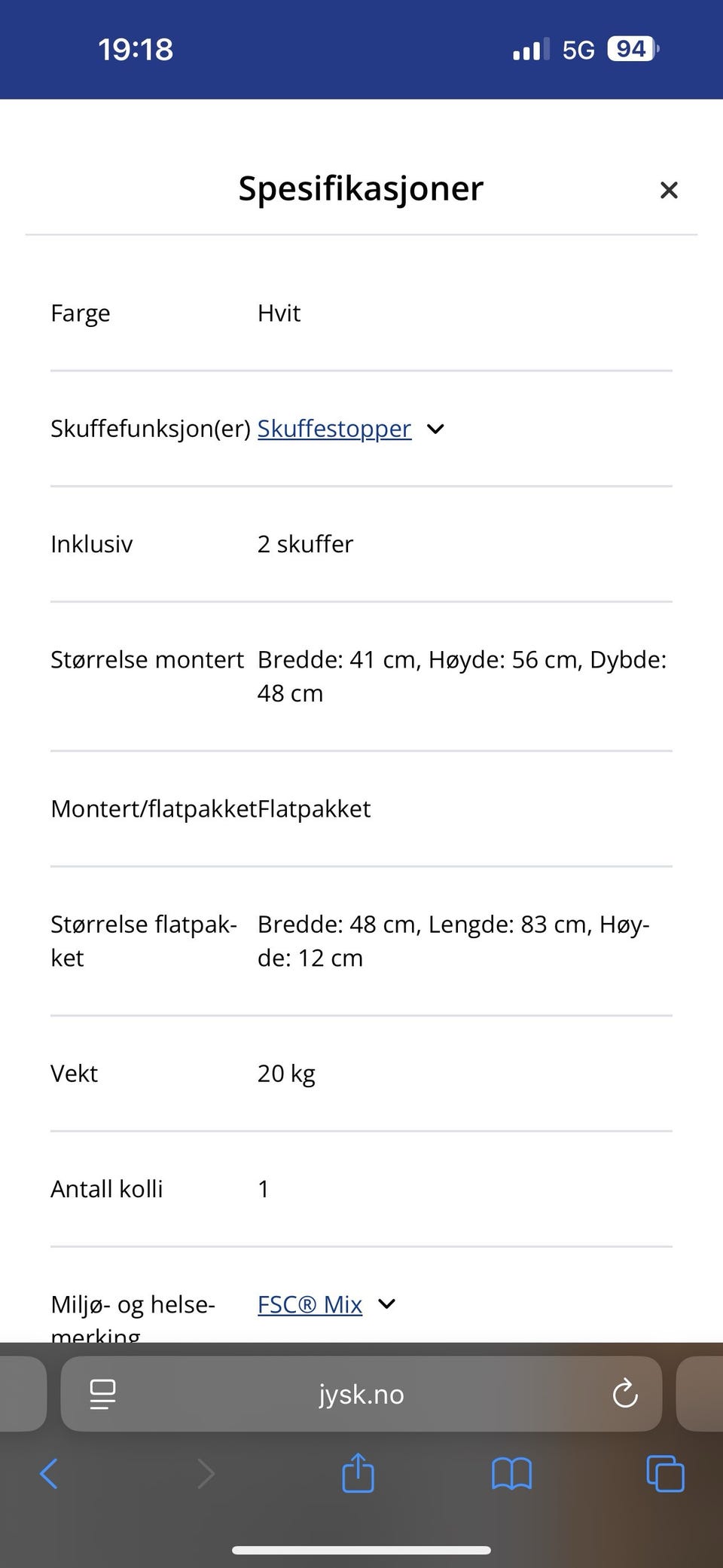Screen dimensions: 723x1568
Task: Collapse the Skuffefunksjon(er) detail row
Action: [x=435, y=429]
